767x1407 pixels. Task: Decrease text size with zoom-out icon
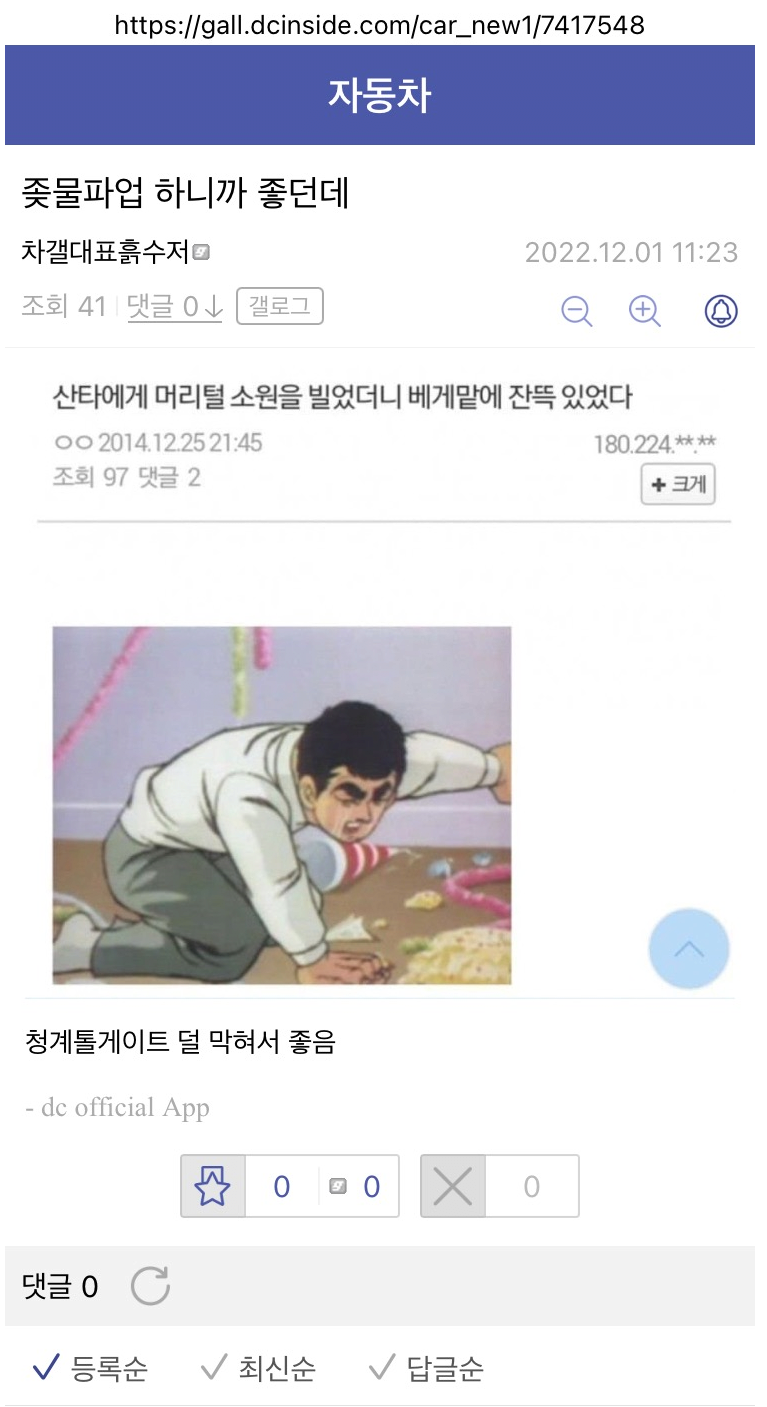(577, 311)
